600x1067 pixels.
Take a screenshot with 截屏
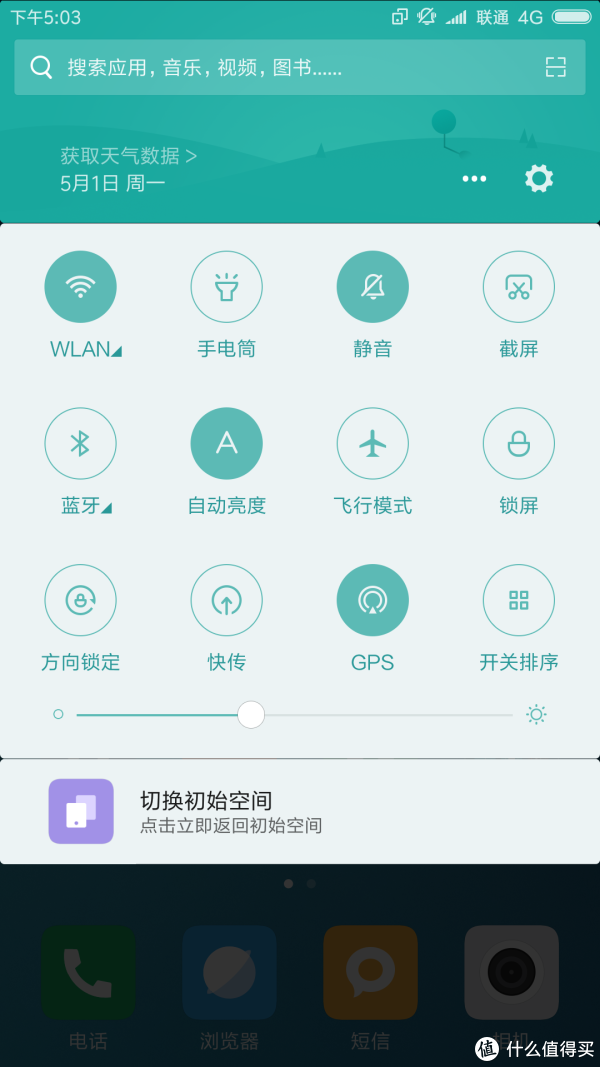coord(519,287)
